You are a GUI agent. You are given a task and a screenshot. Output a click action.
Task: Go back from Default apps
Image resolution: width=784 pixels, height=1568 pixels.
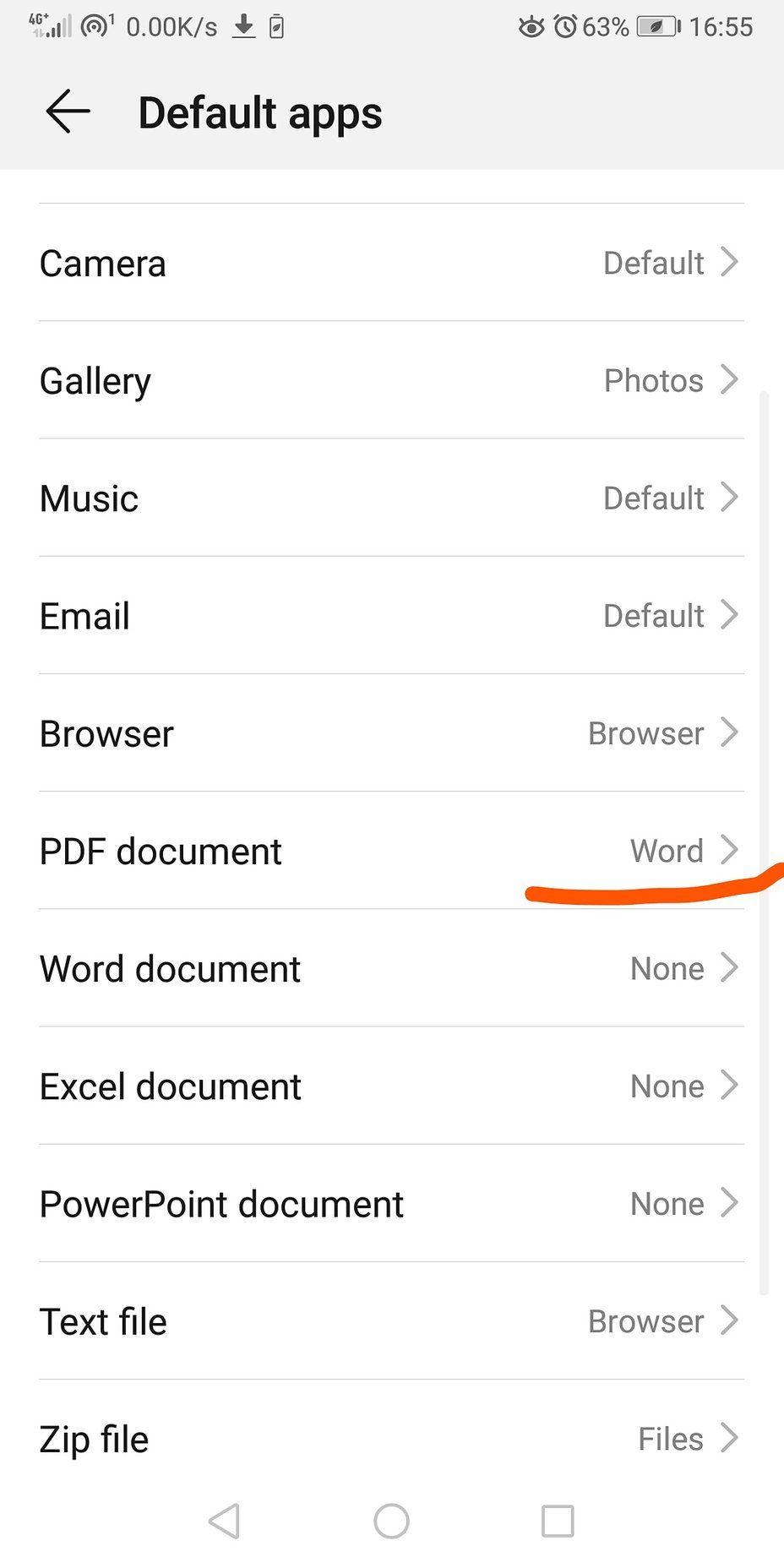[x=68, y=112]
